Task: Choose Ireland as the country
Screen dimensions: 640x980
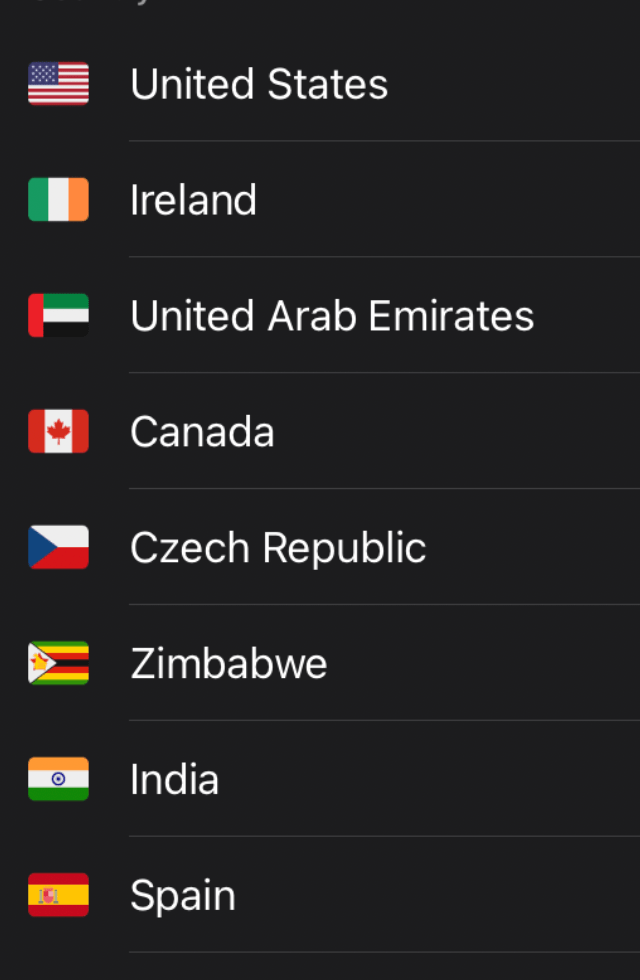Action: pyautogui.click(x=194, y=200)
